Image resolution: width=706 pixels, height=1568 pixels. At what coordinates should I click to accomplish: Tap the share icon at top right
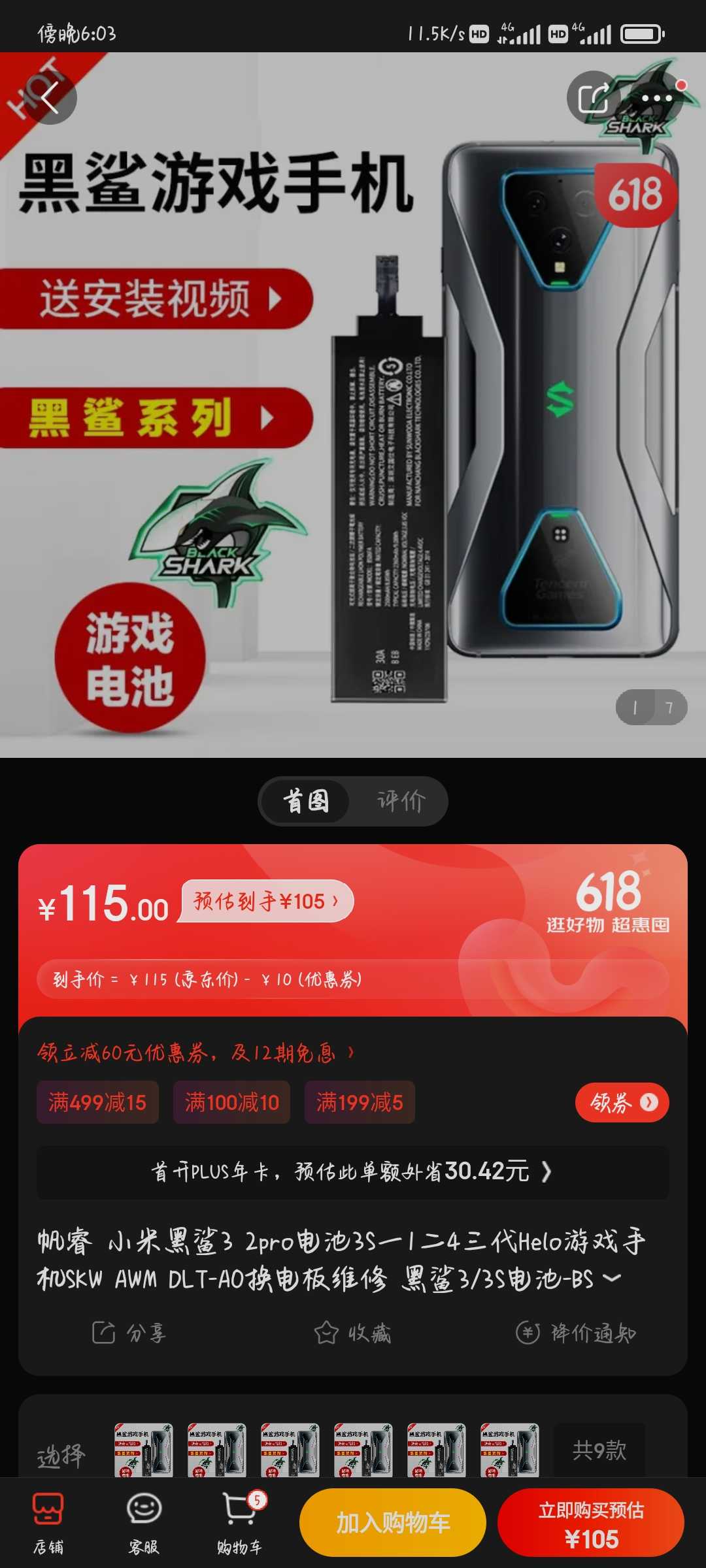pyautogui.click(x=593, y=99)
